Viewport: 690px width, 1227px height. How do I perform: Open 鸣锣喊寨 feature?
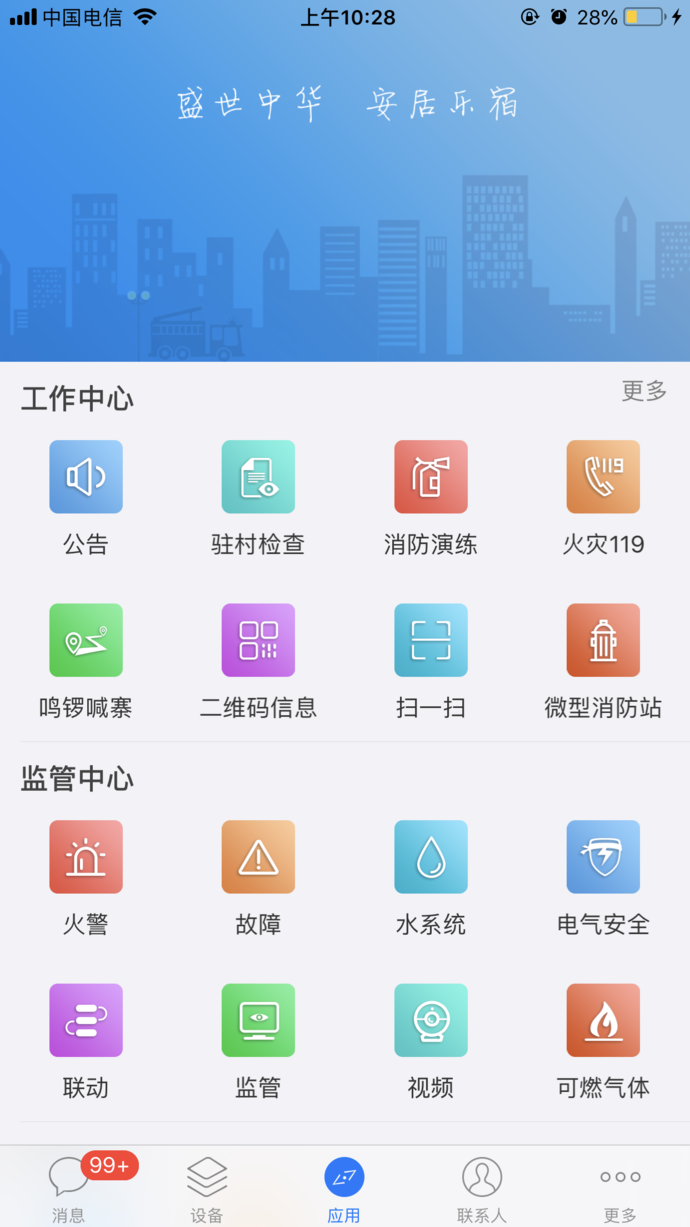(x=86, y=641)
